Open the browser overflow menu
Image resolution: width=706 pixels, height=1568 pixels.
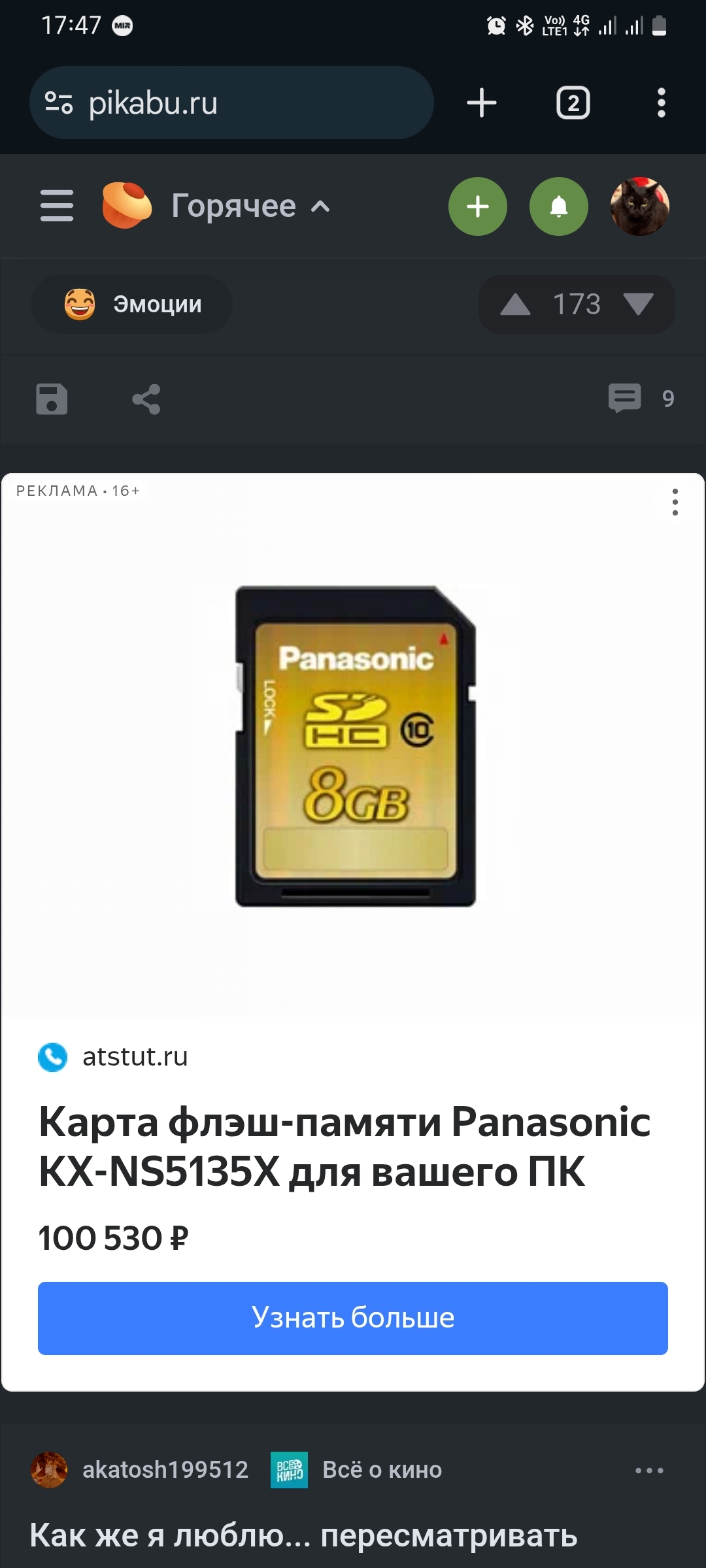(x=661, y=103)
